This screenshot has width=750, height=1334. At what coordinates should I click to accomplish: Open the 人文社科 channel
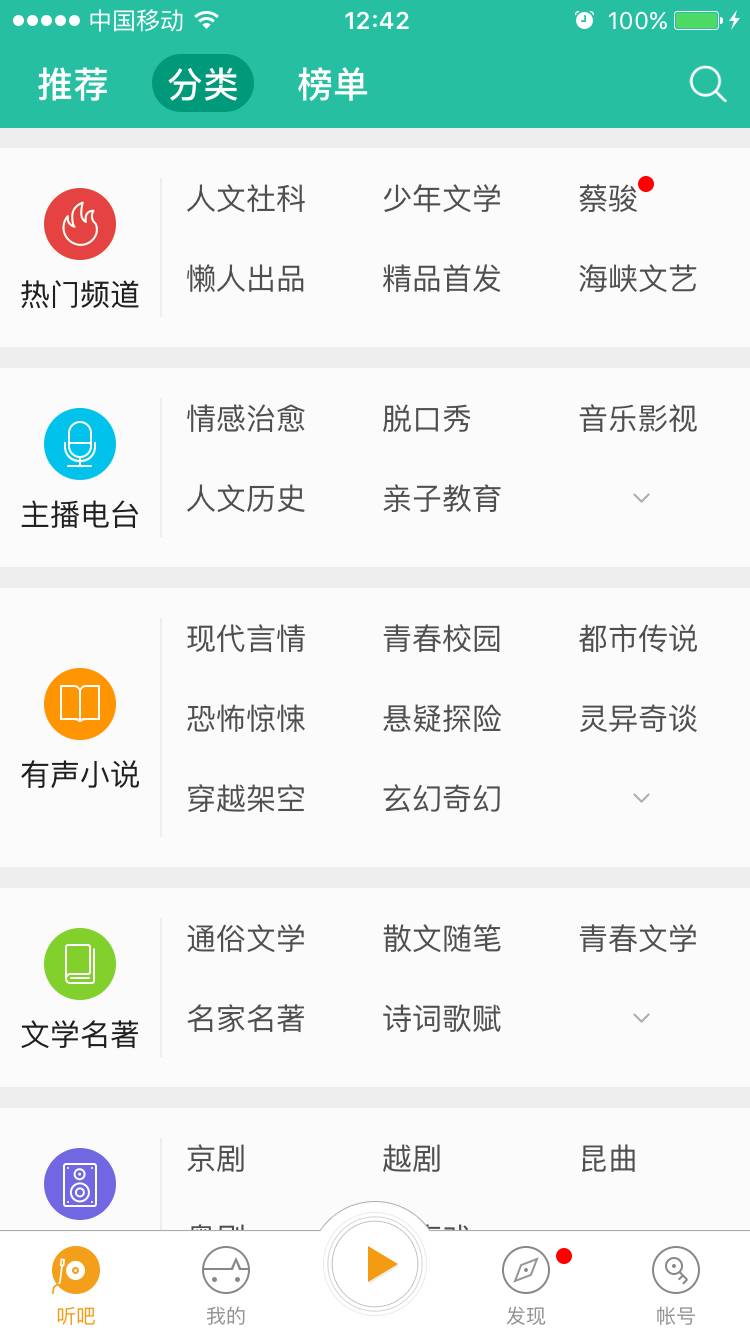tap(246, 199)
